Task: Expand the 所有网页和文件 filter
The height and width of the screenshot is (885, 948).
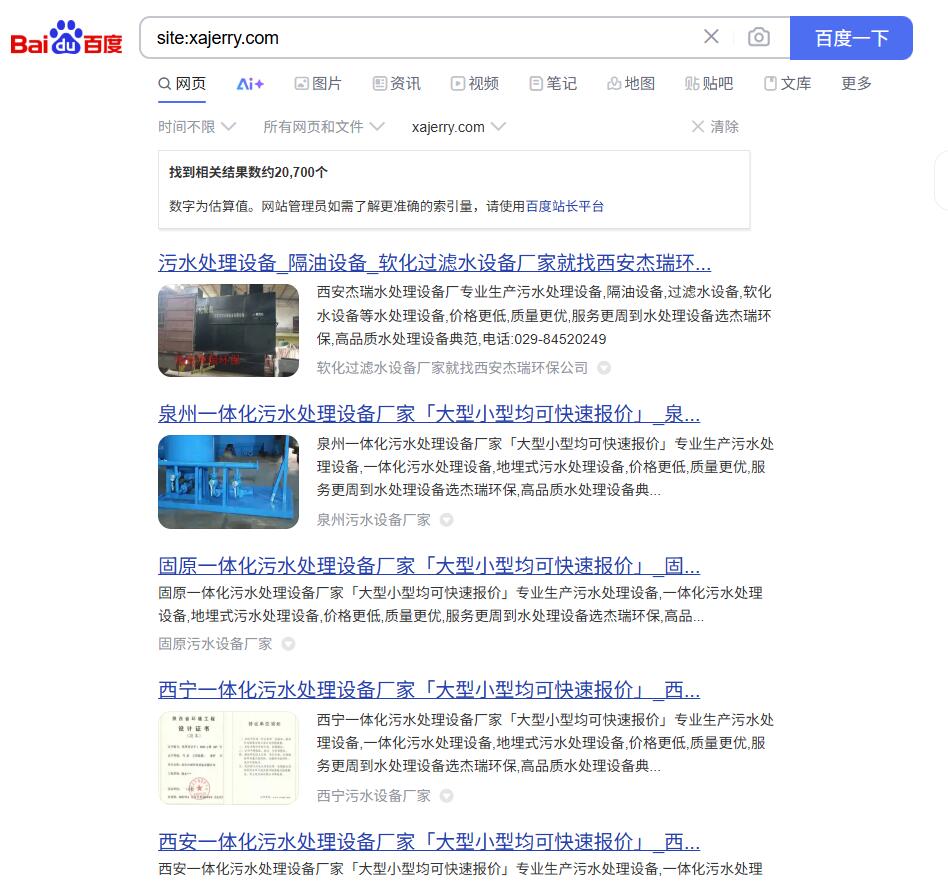Action: [x=323, y=127]
